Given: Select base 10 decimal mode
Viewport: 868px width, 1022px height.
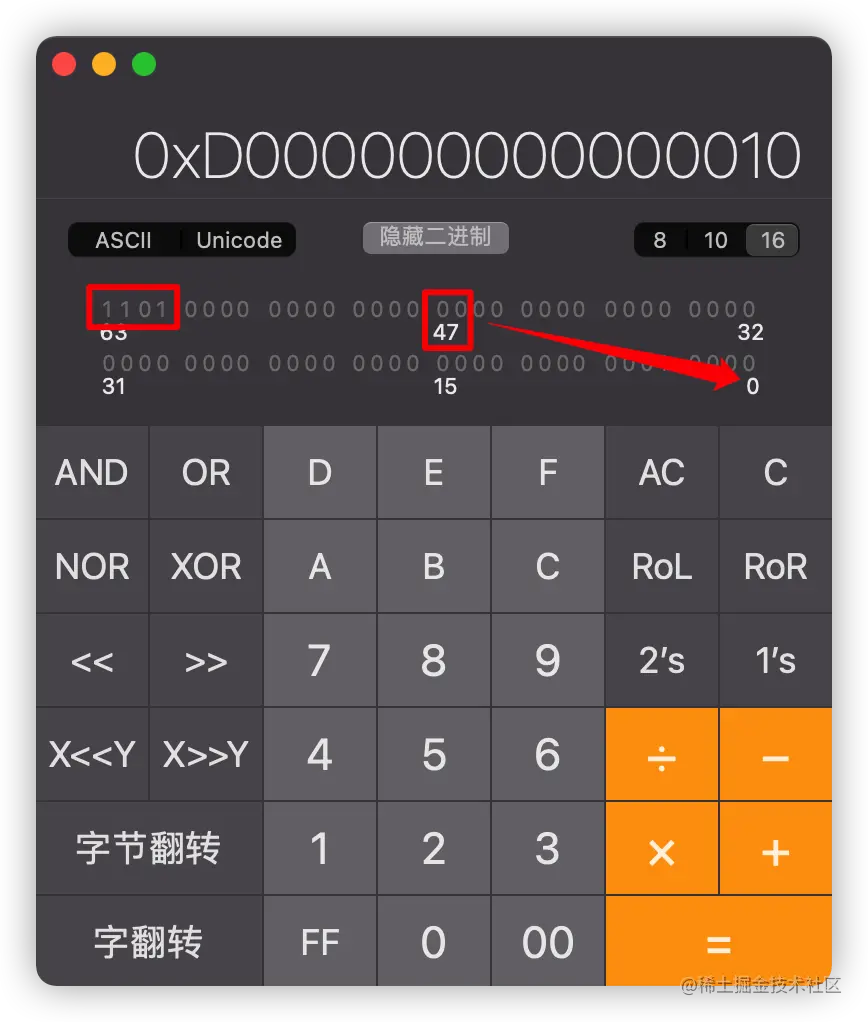Looking at the screenshot, I should [716, 240].
